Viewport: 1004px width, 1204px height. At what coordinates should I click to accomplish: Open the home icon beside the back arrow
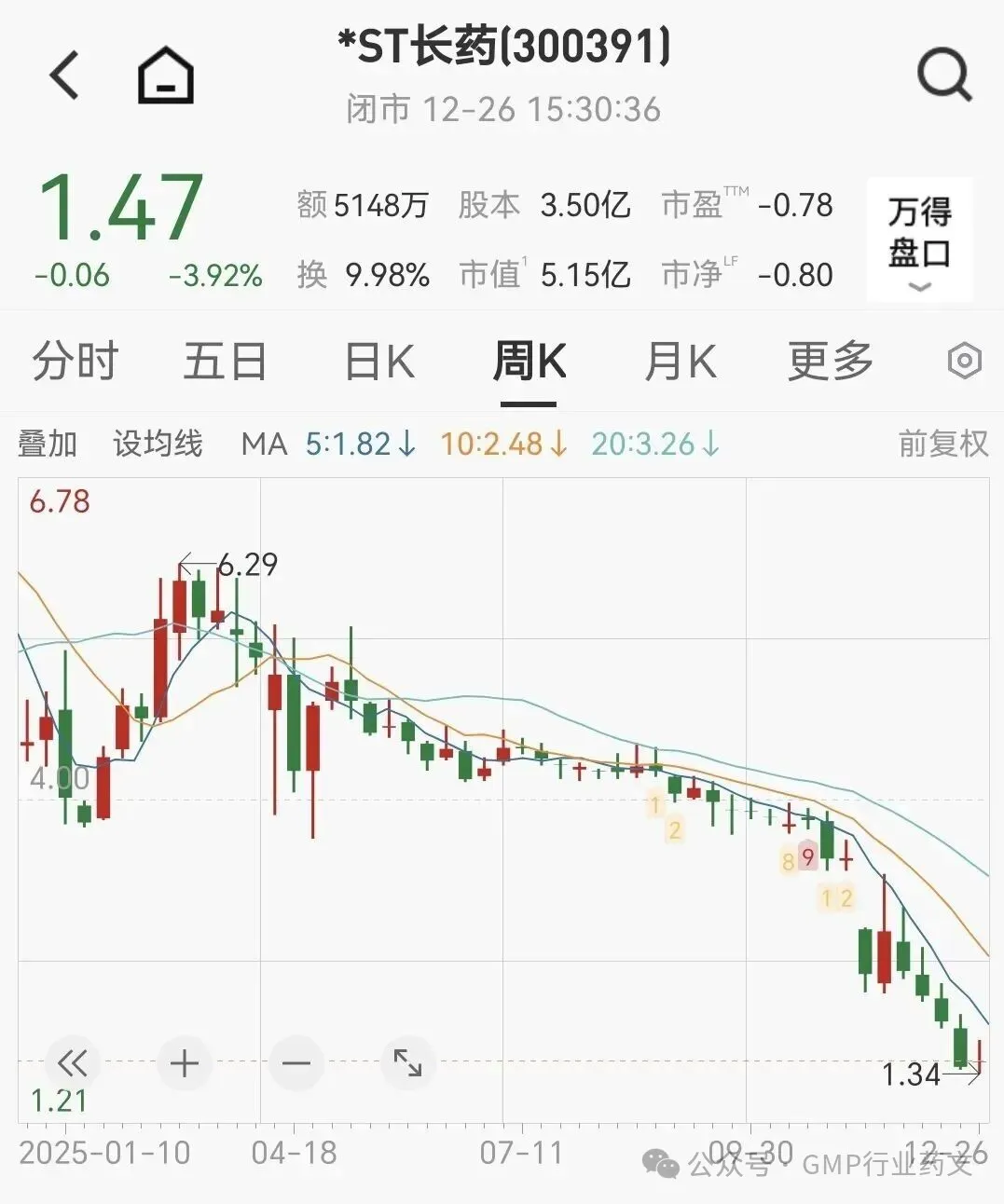(165, 75)
